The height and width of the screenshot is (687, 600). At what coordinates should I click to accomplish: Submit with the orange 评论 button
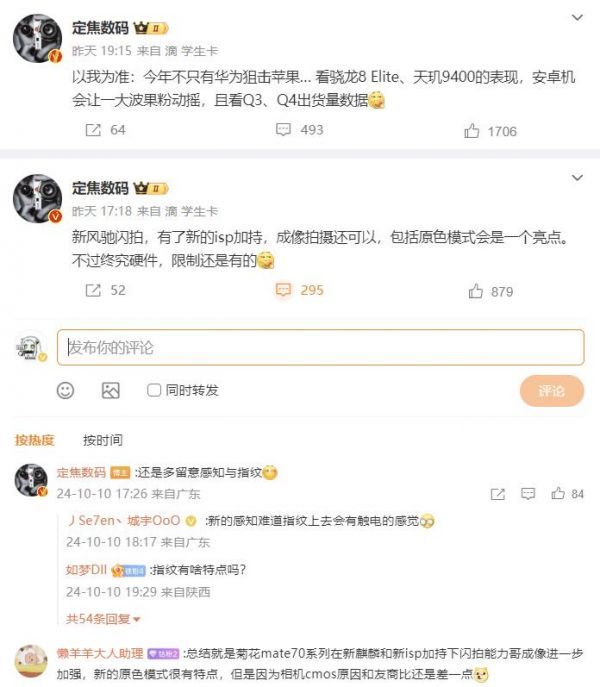click(551, 391)
